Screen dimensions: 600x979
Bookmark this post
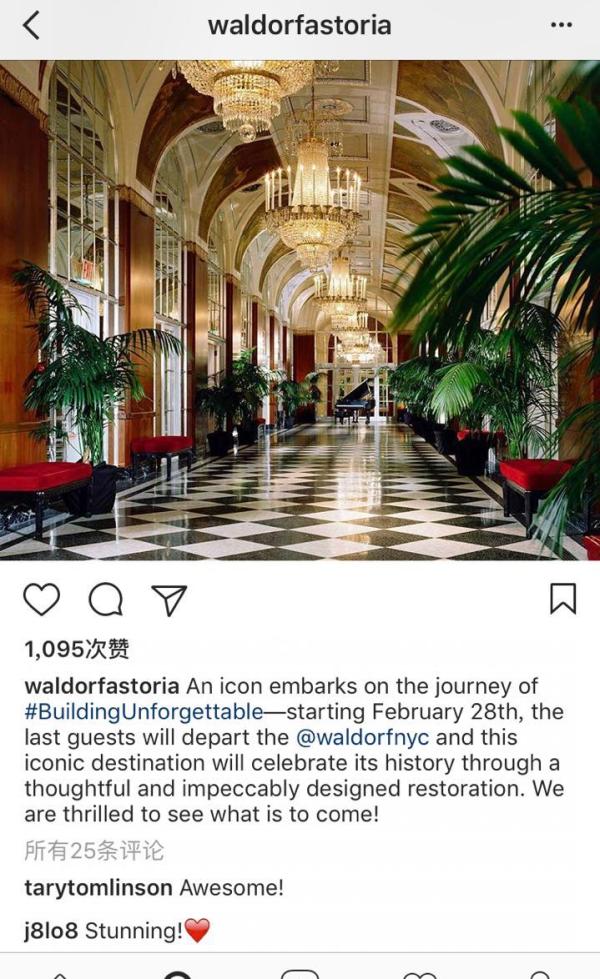[x=563, y=598]
